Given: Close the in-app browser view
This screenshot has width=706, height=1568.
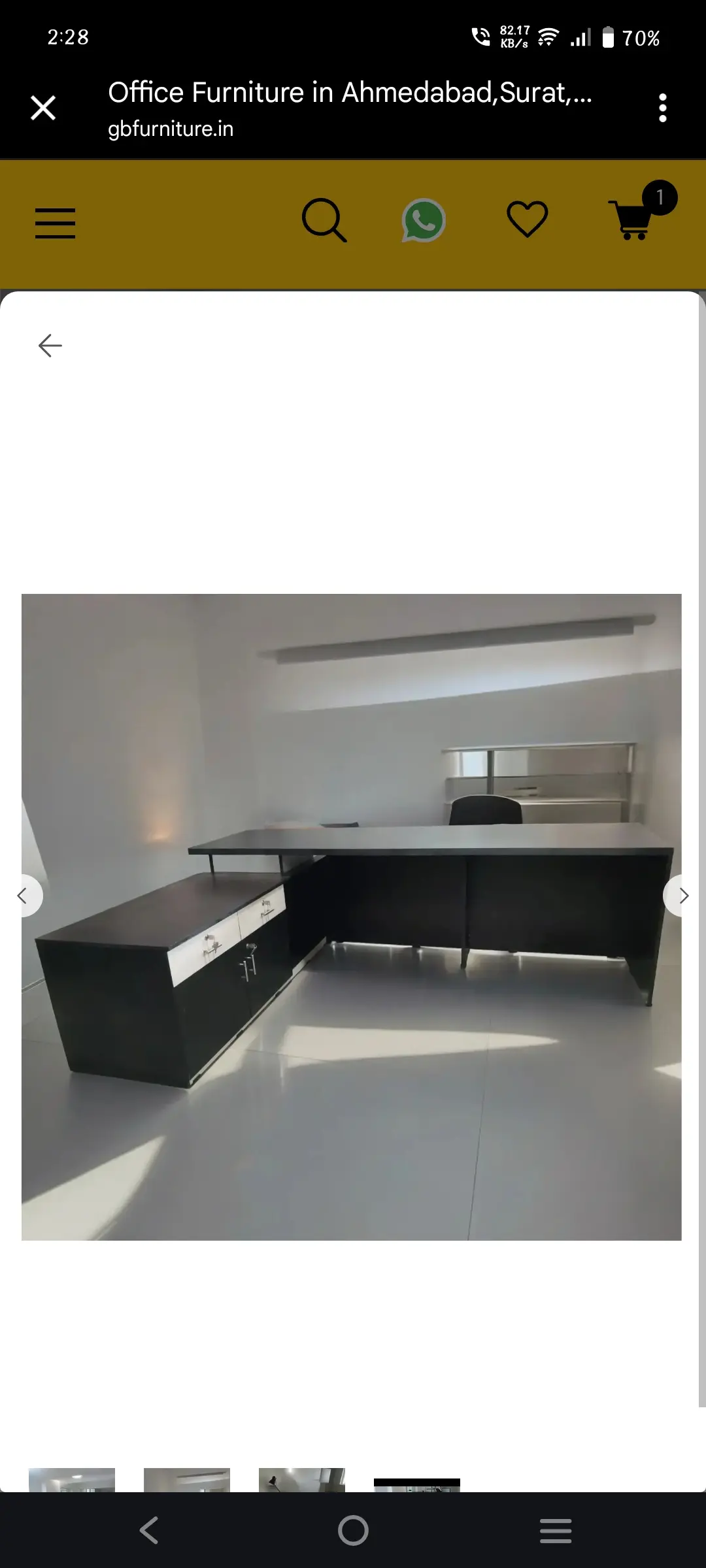Looking at the screenshot, I should (43, 107).
